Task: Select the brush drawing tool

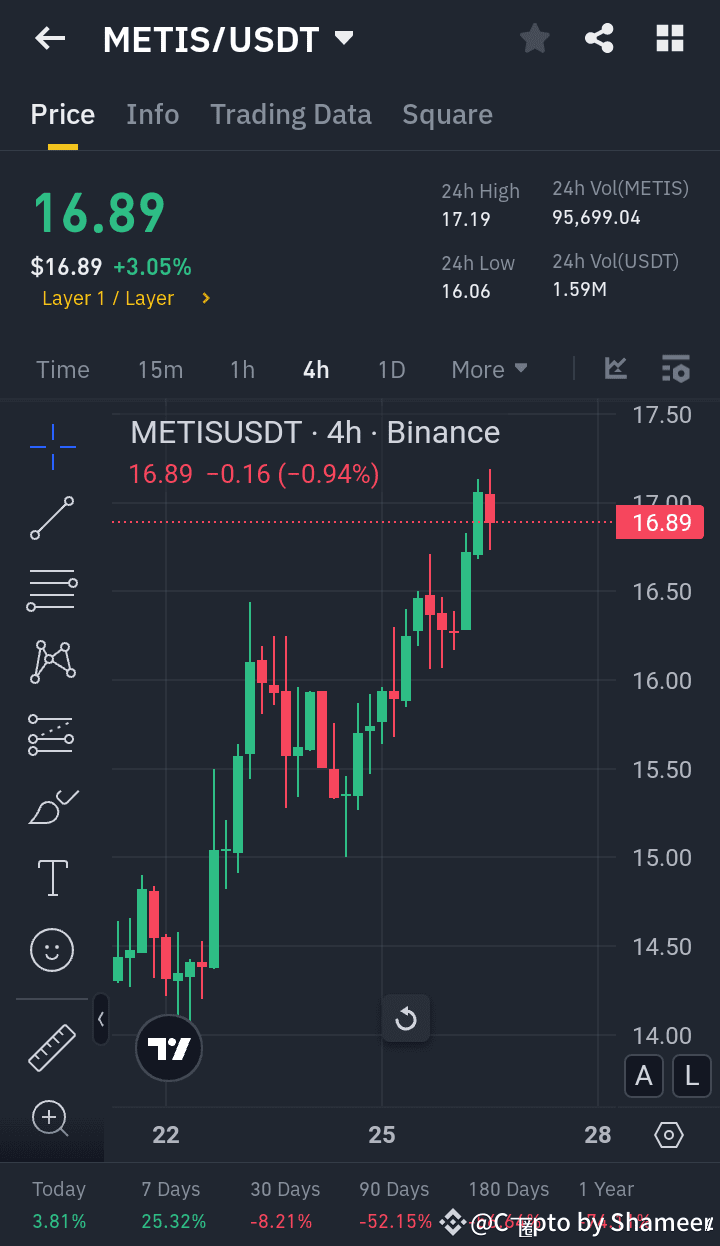Action: (x=51, y=806)
